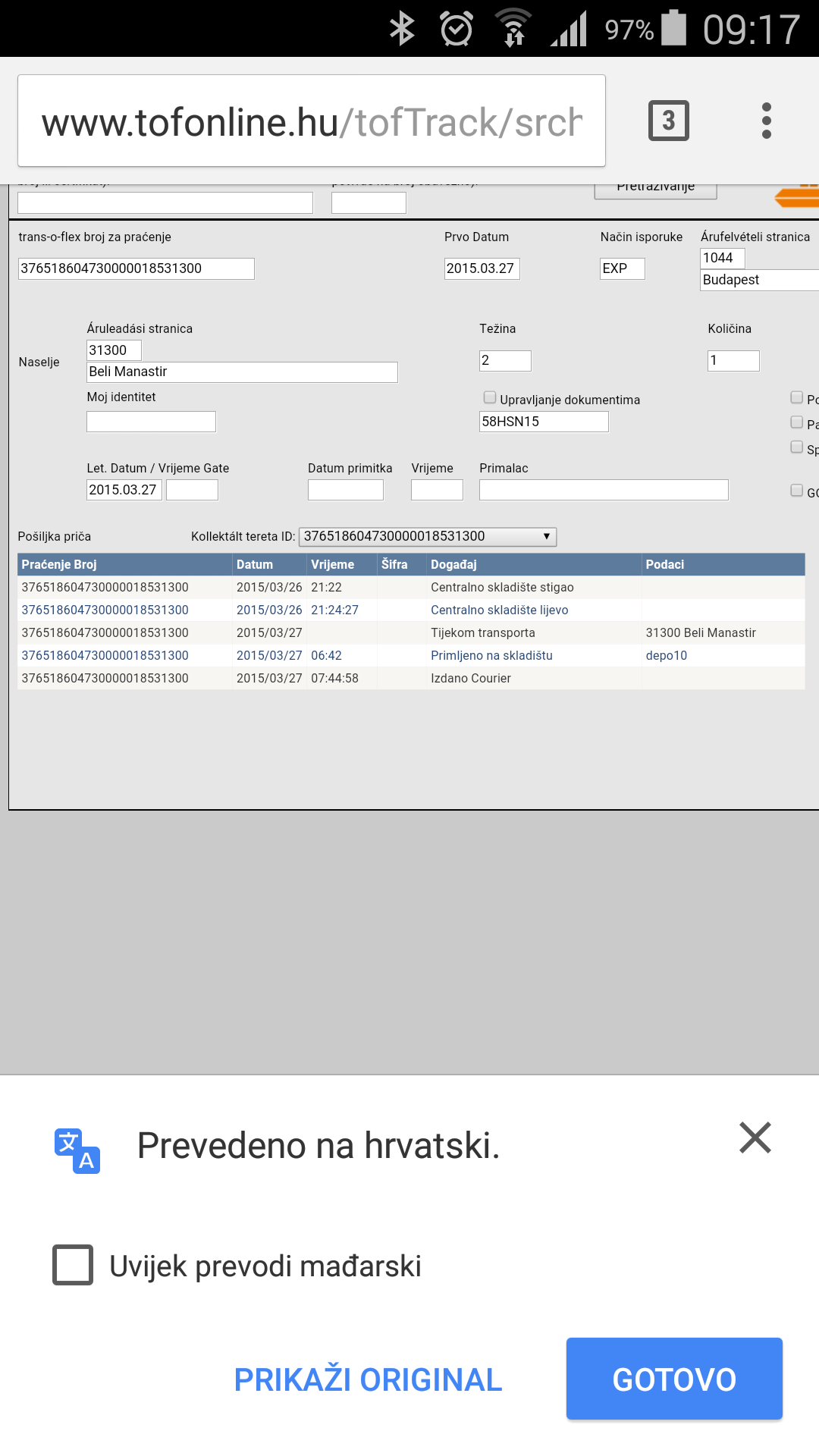The height and width of the screenshot is (1456, 819).
Task: Tap the Datum primitka field
Action: tap(345, 490)
